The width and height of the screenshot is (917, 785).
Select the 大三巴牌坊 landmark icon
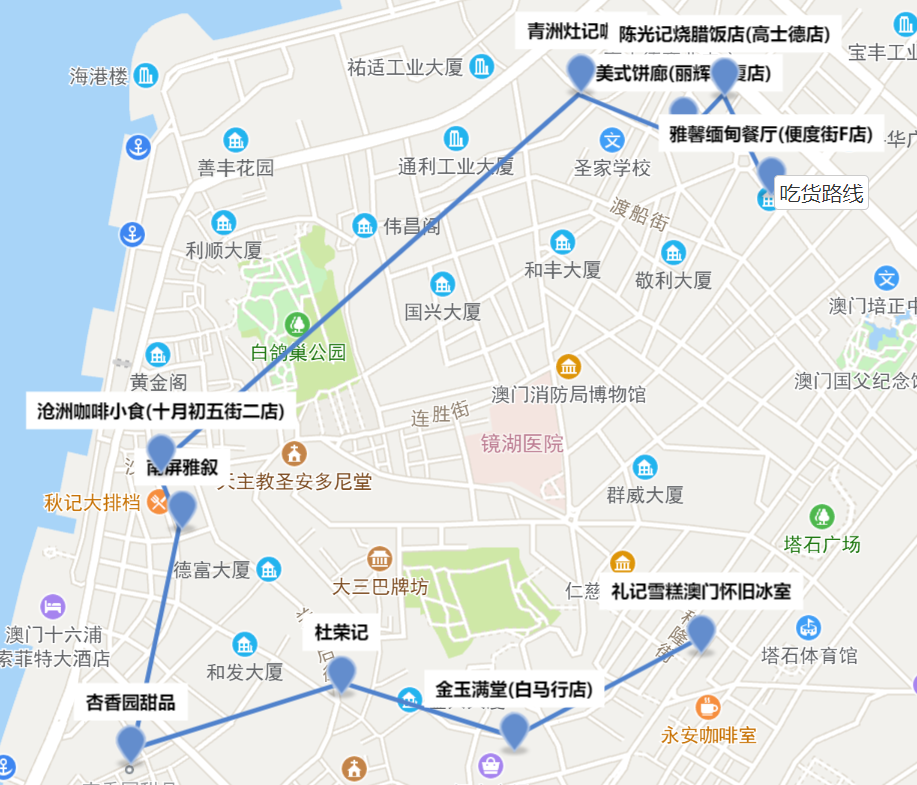coord(380,559)
